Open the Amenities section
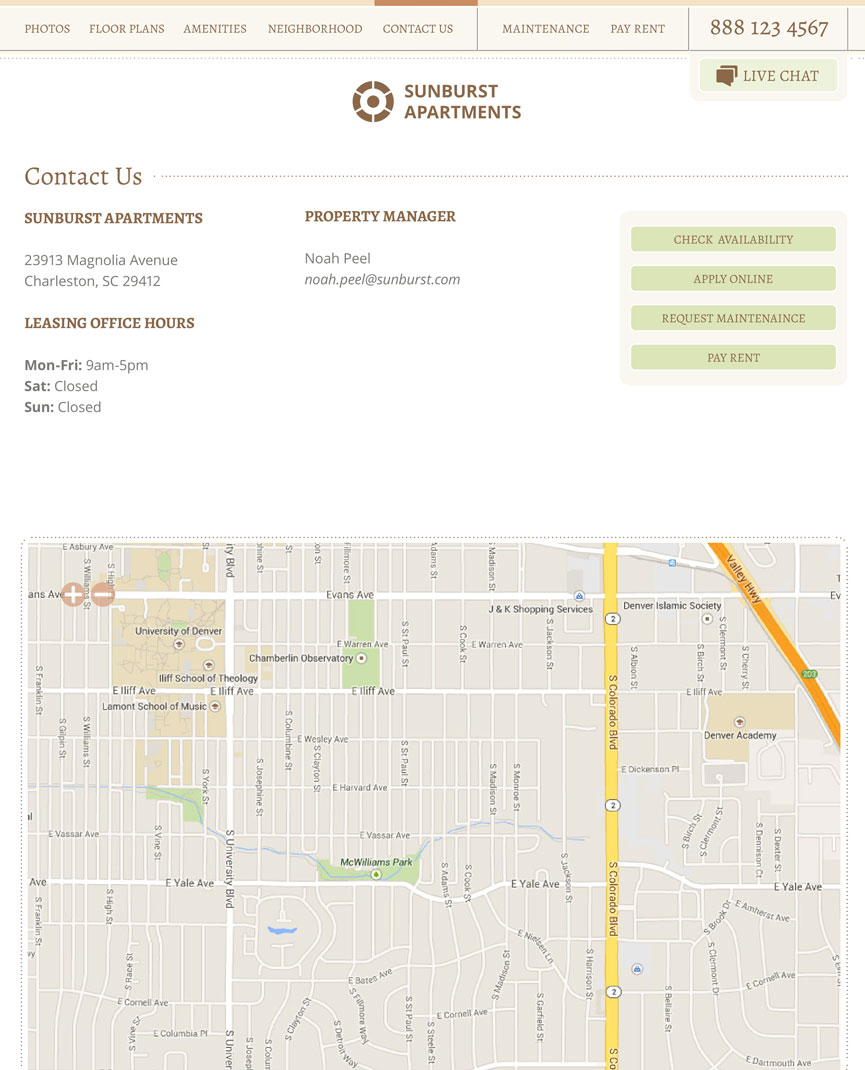This screenshot has height=1070, width=865. pyautogui.click(x=215, y=29)
